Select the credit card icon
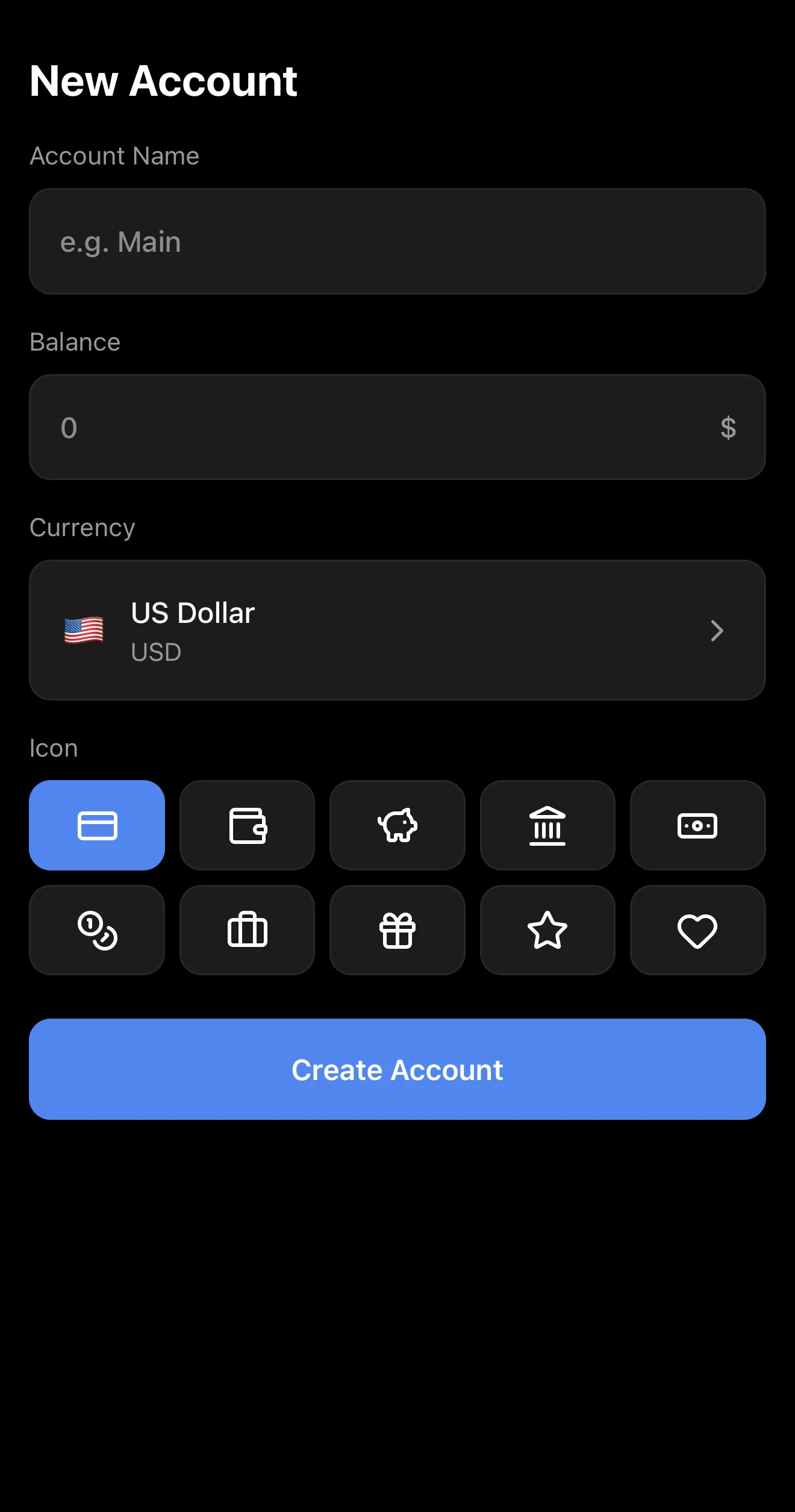The width and height of the screenshot is (795, 1512). click(97, 825)
